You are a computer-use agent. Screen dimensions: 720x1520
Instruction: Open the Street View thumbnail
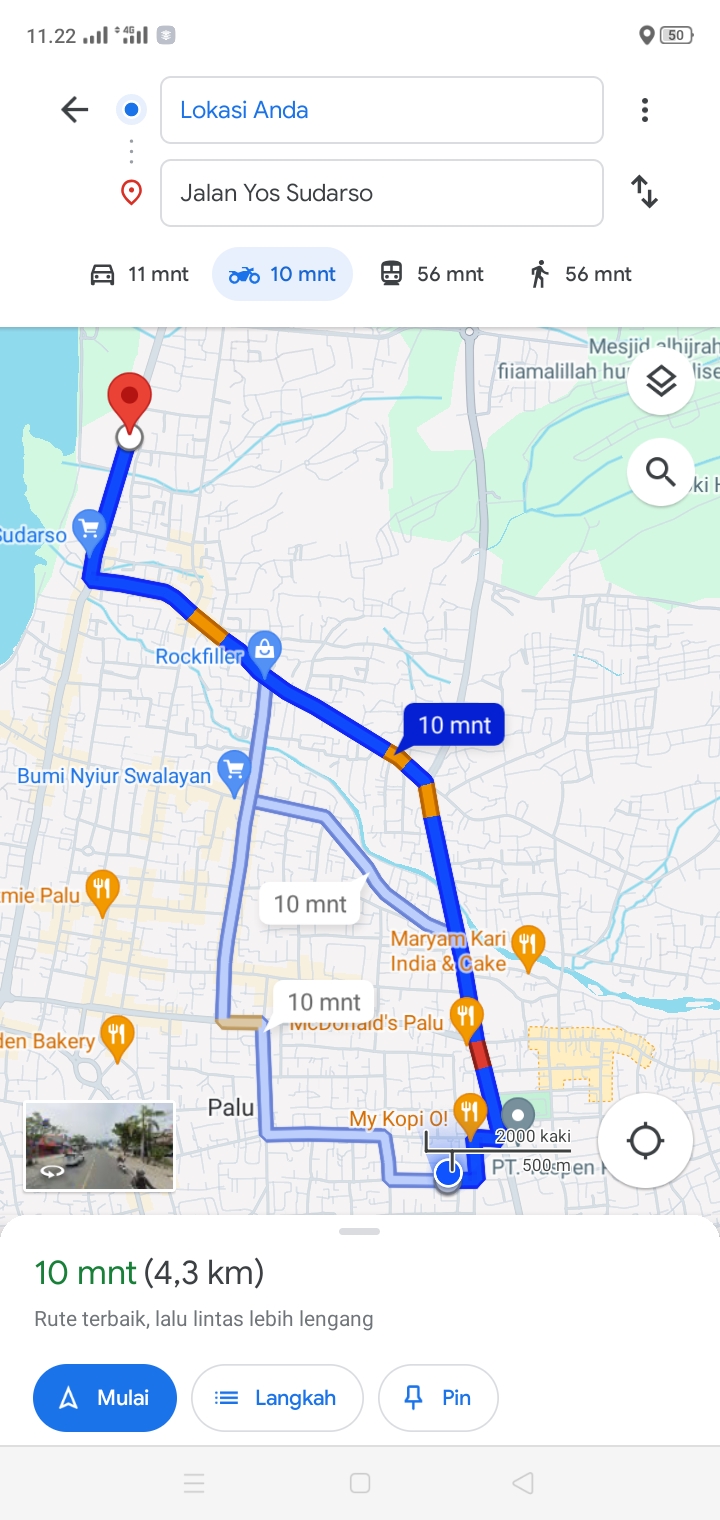pyautogui.click(x=99, y=1146)
